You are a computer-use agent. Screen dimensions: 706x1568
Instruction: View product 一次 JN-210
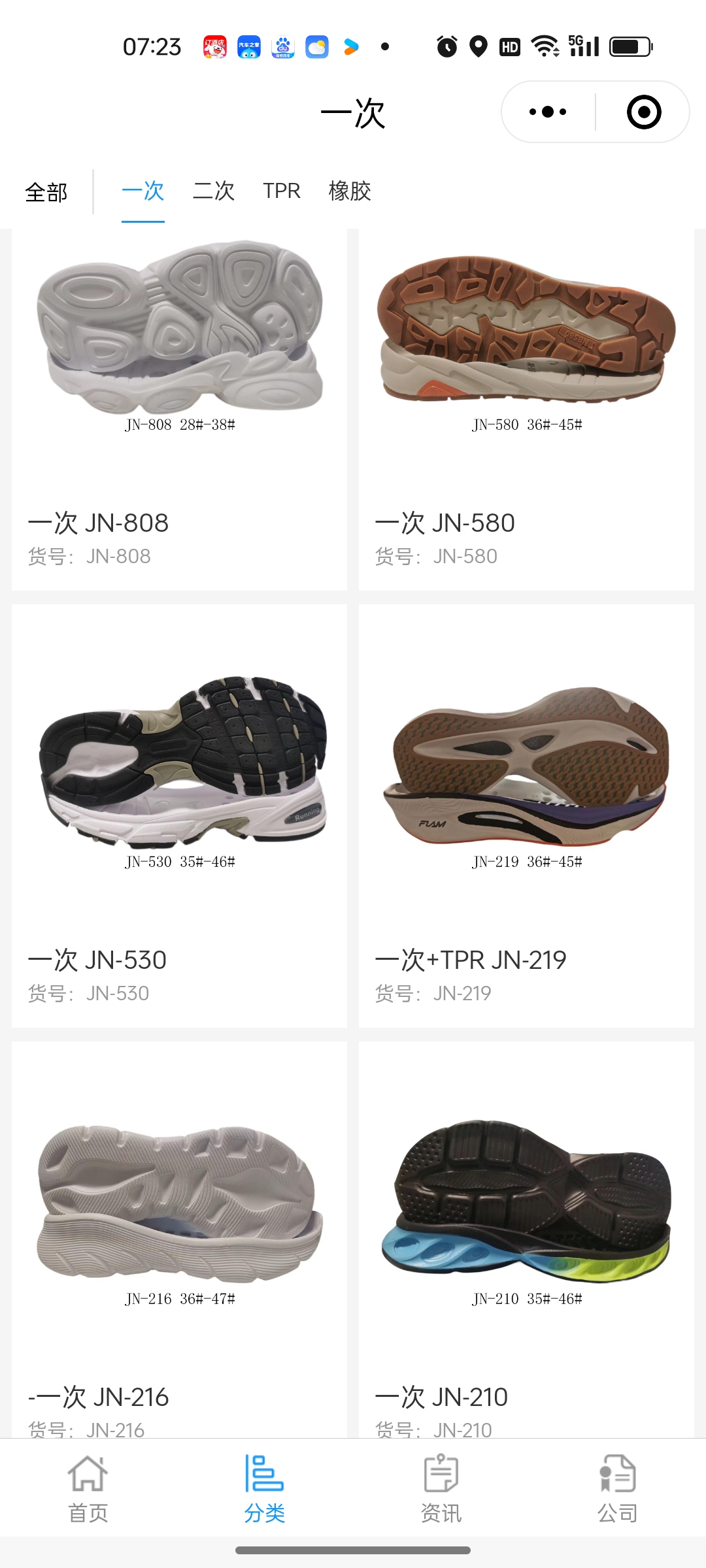(x=526, y=1241)
